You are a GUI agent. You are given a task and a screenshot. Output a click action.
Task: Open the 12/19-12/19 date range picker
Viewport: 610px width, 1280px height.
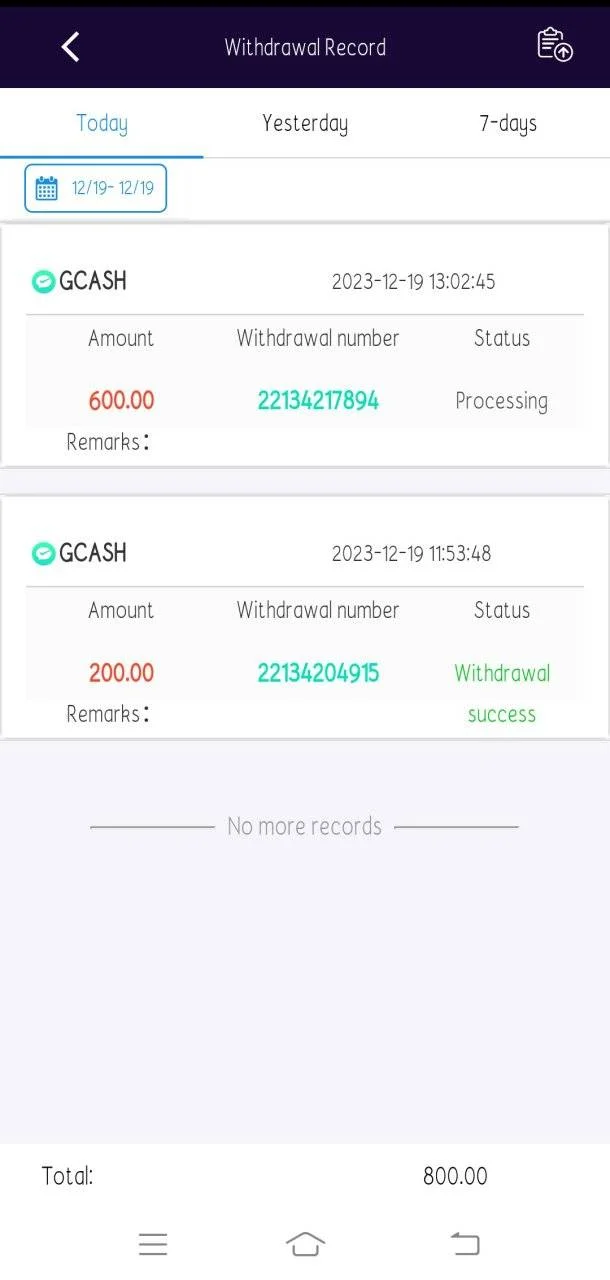(x=96, y=188)
